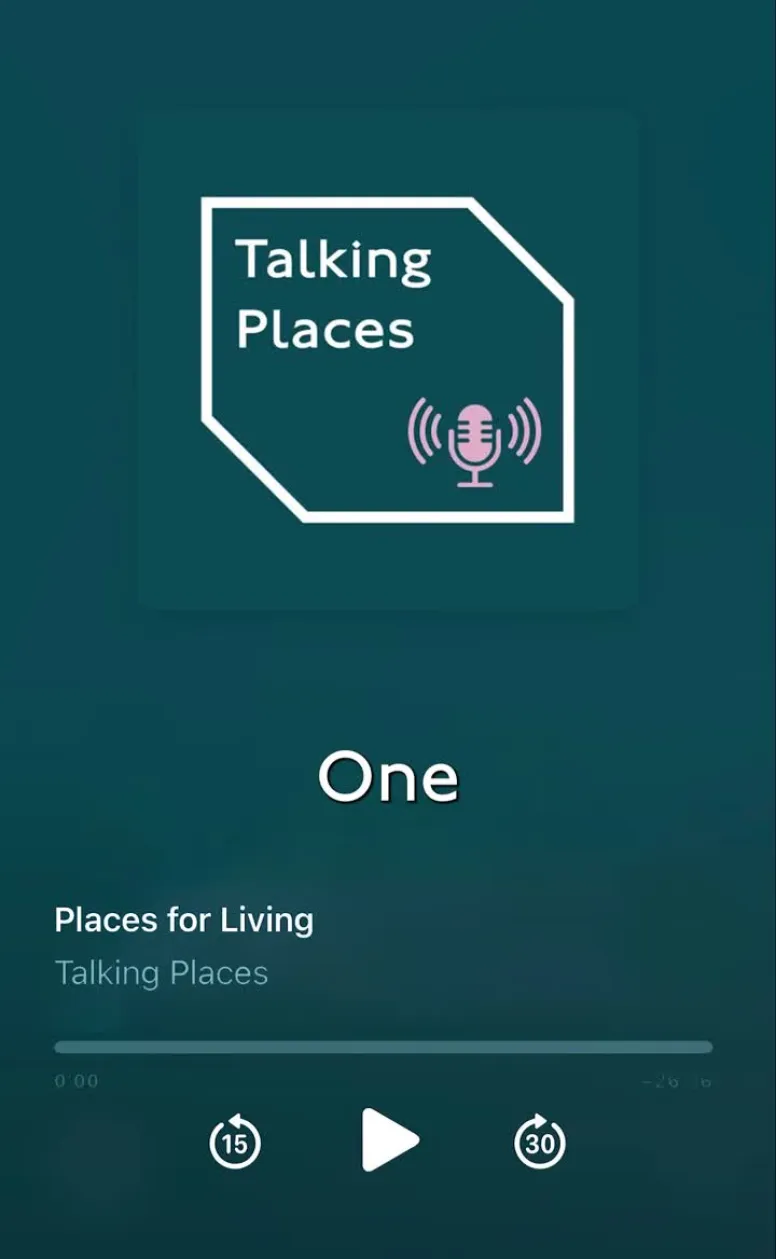This screenshot has height=1259, width=776.
Task: Select the Places for Living title
Action: point(185,920)
